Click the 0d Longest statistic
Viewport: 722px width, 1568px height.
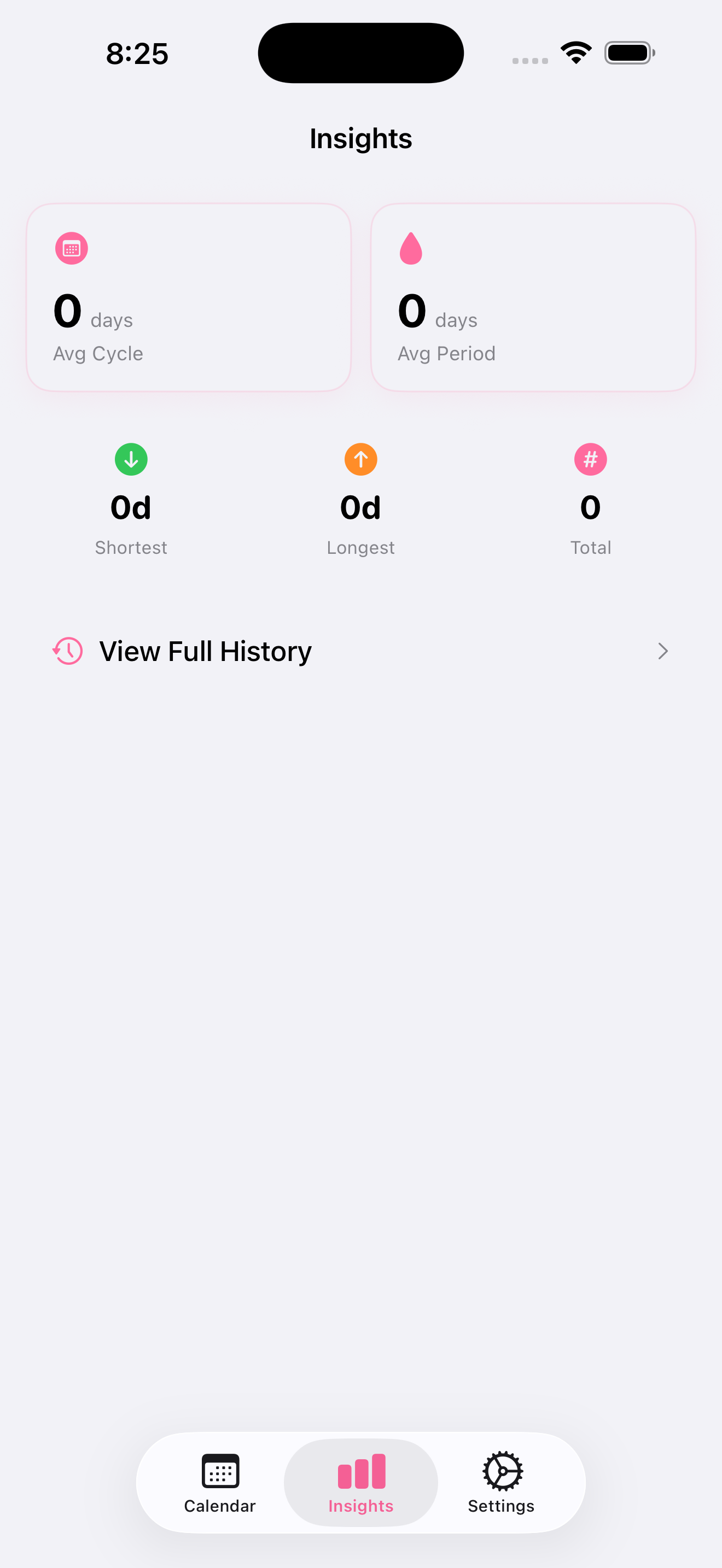pos(360,506)
